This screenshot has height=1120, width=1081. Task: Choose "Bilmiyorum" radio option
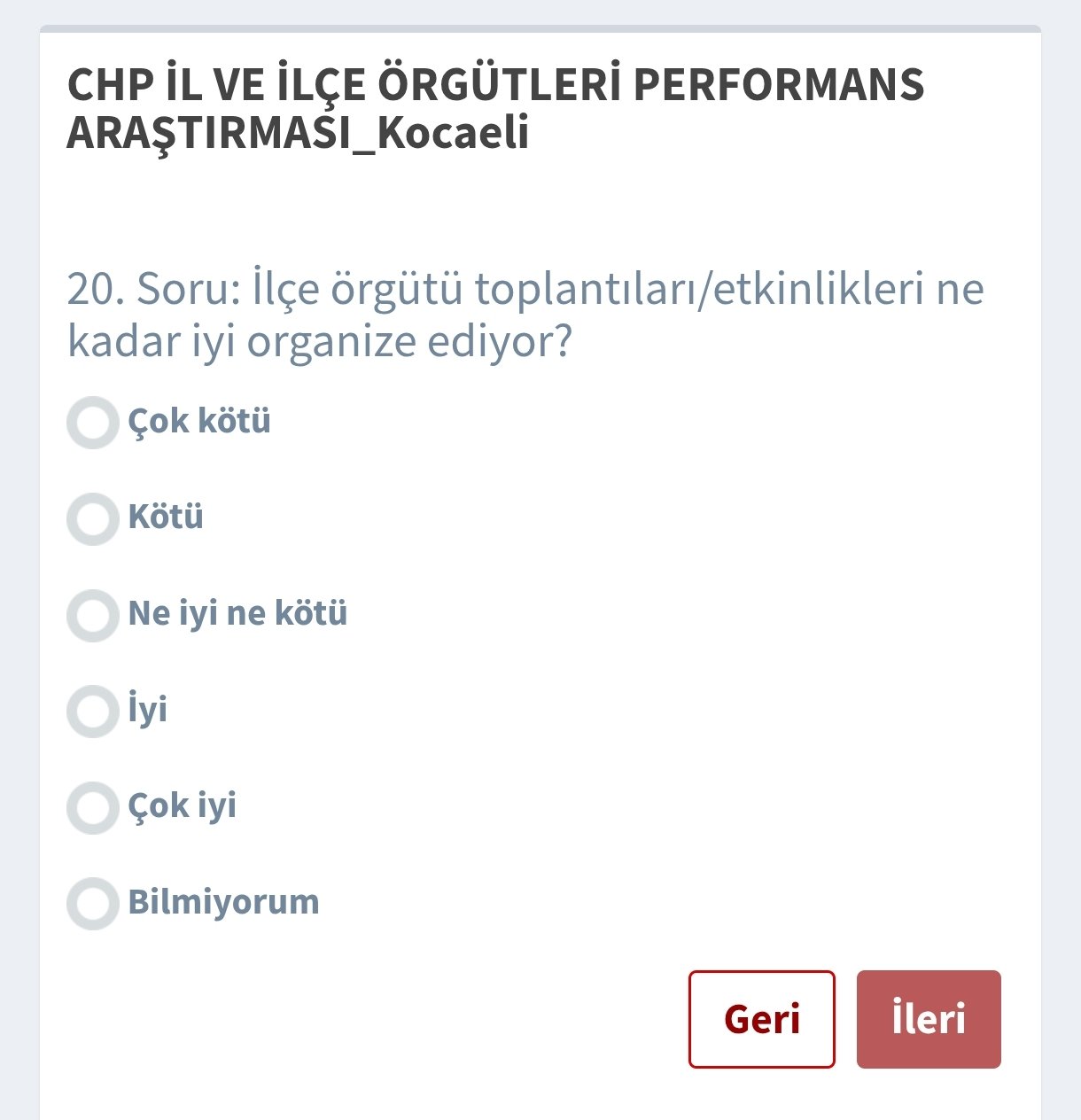pyautogui.click(x=93, y=904)
